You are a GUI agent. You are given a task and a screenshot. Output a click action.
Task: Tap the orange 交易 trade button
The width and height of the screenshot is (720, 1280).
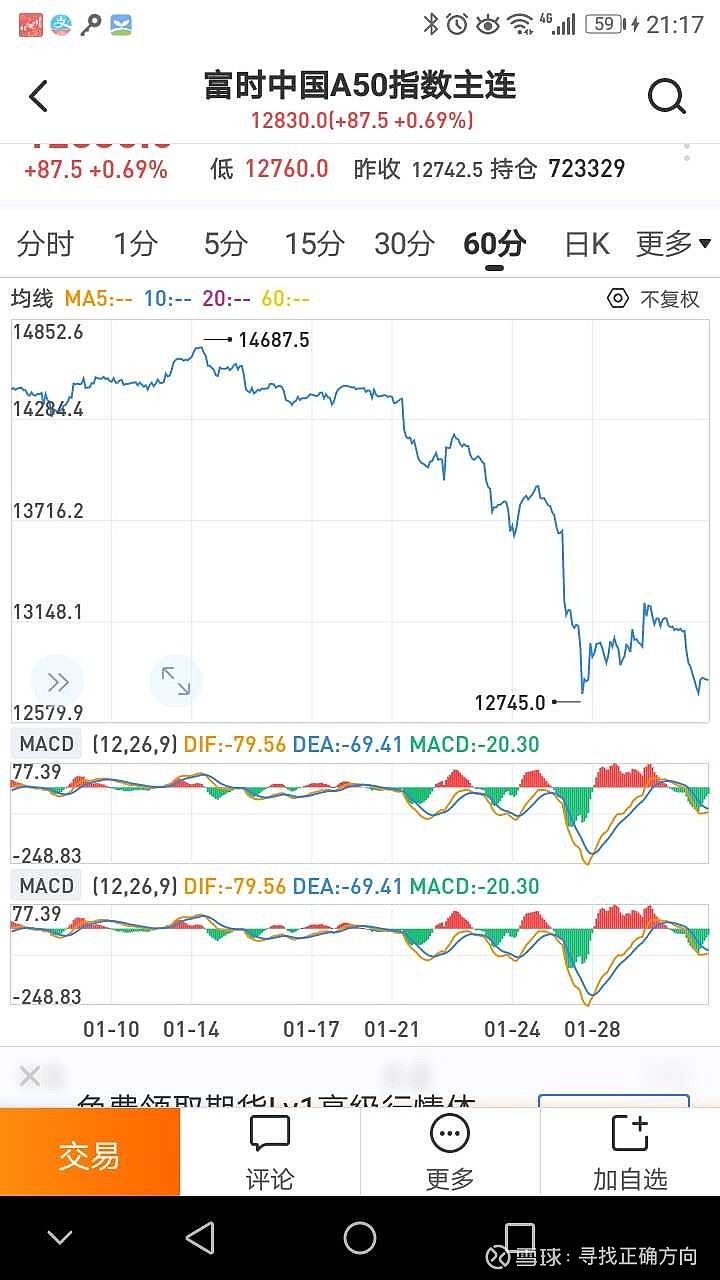coord(89,1154)
